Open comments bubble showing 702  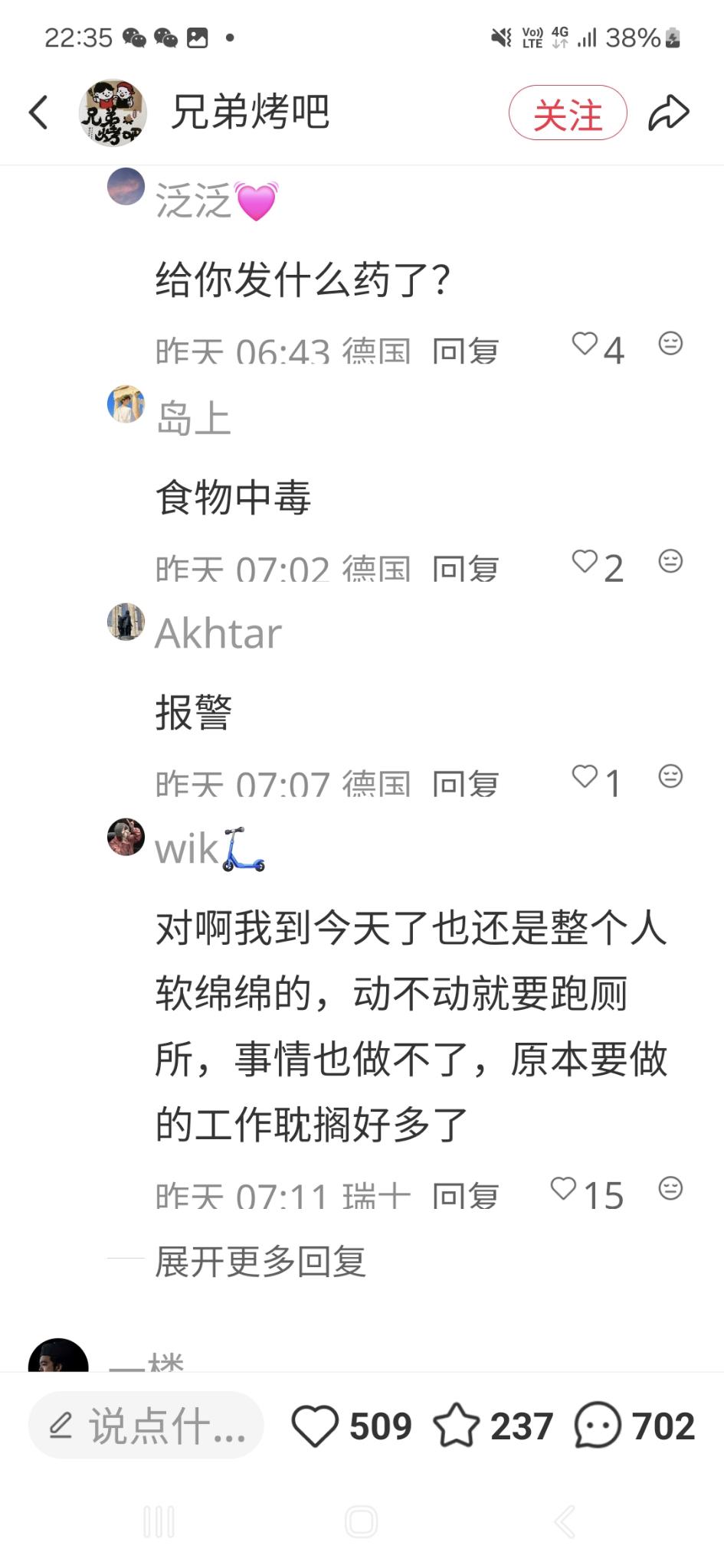tap(598, 1426)
